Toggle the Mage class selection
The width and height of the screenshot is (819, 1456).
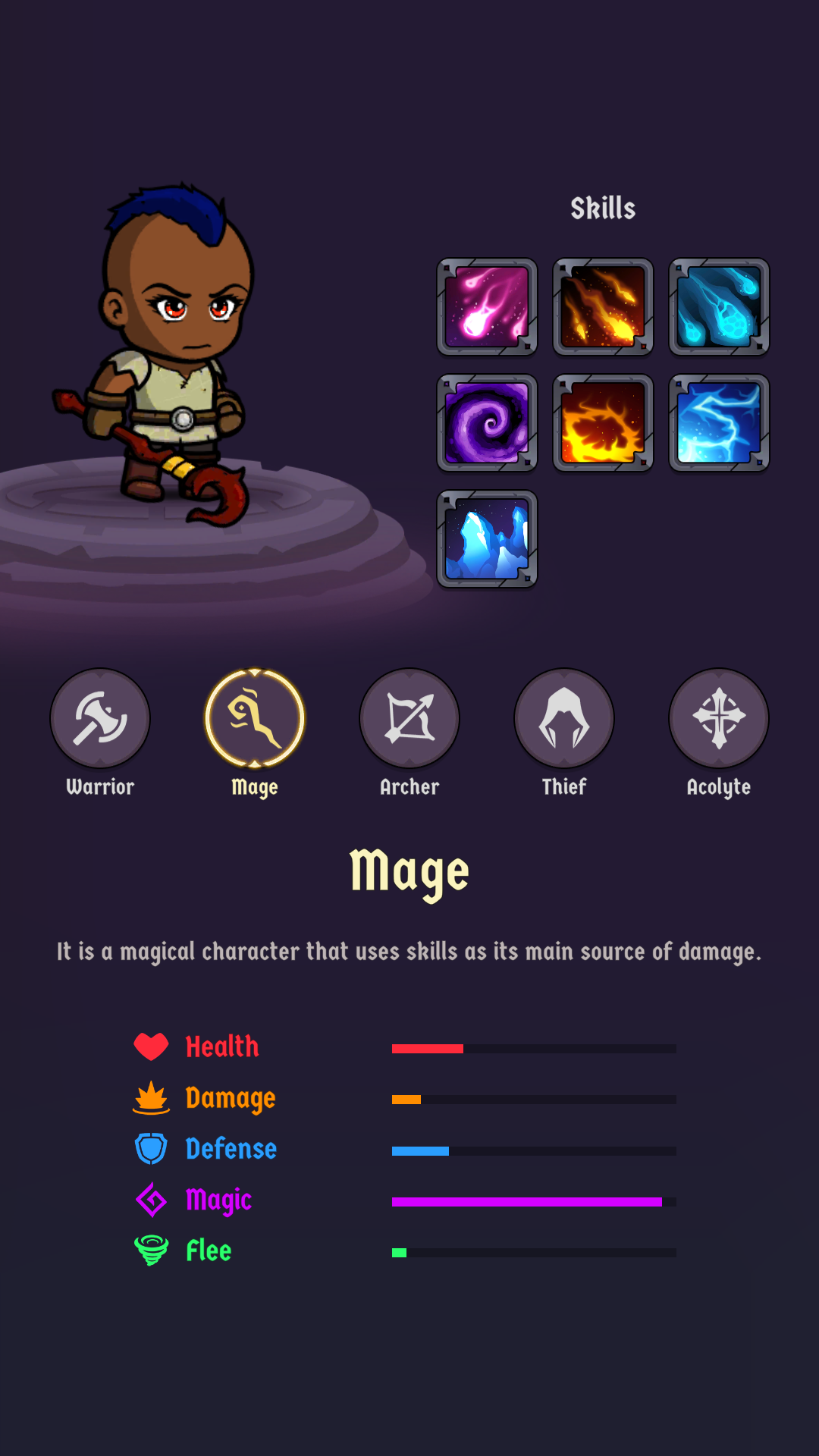(x=255, y=718)
